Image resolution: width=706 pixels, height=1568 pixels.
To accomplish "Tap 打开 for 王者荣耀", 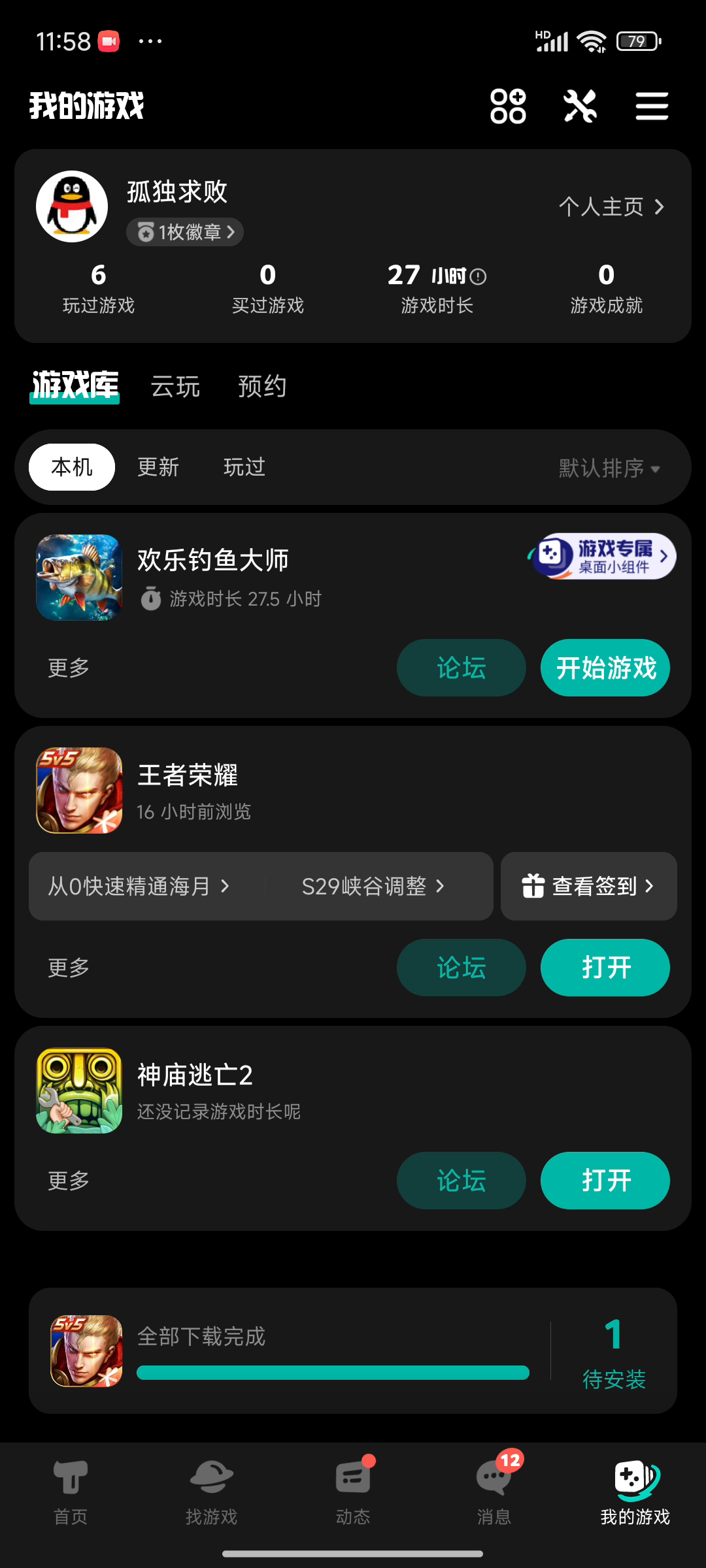I will click(x=605, y=968).
